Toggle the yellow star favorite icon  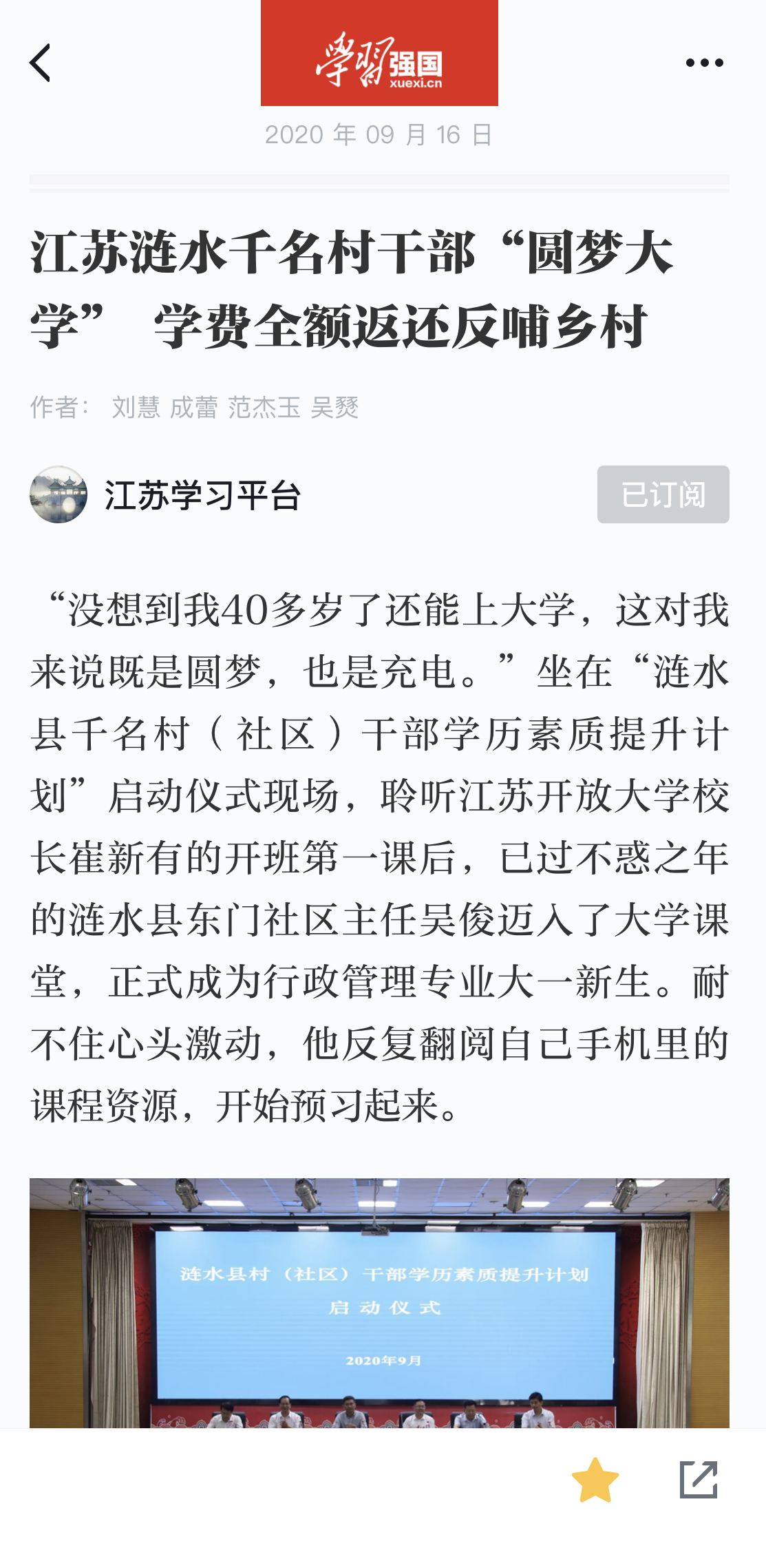pyautogui.click(x=595, y=1479)
